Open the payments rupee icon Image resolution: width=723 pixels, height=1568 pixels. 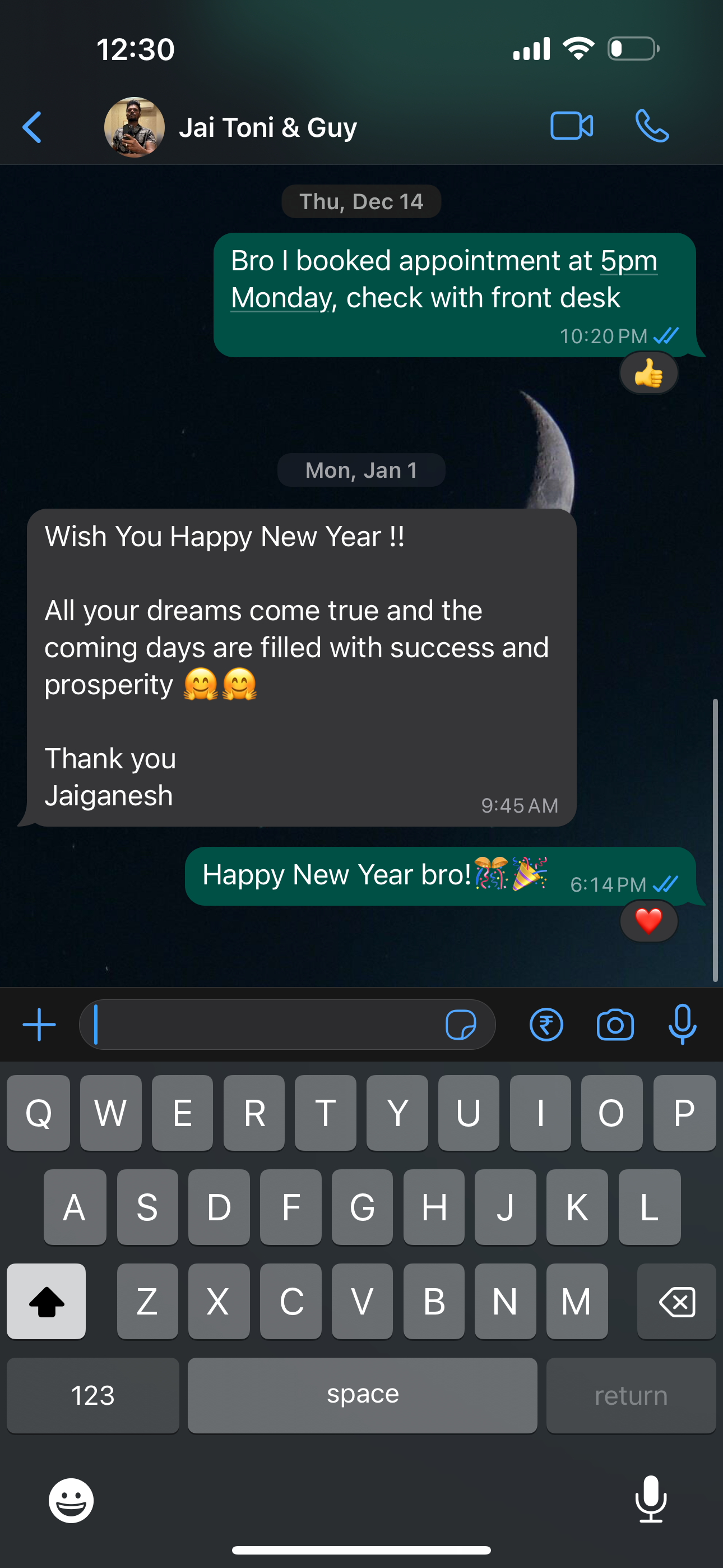click(x=546, y=1025)
